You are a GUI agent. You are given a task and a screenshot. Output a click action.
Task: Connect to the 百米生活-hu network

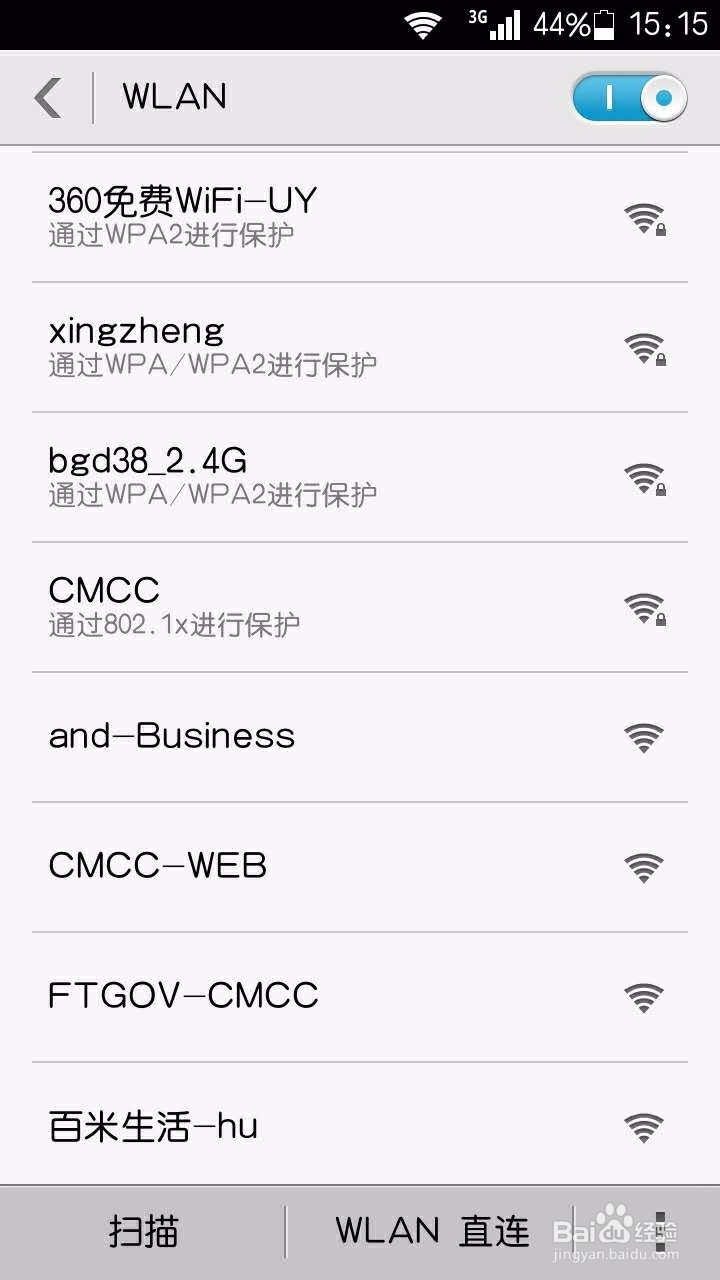tap(360, 1125)
